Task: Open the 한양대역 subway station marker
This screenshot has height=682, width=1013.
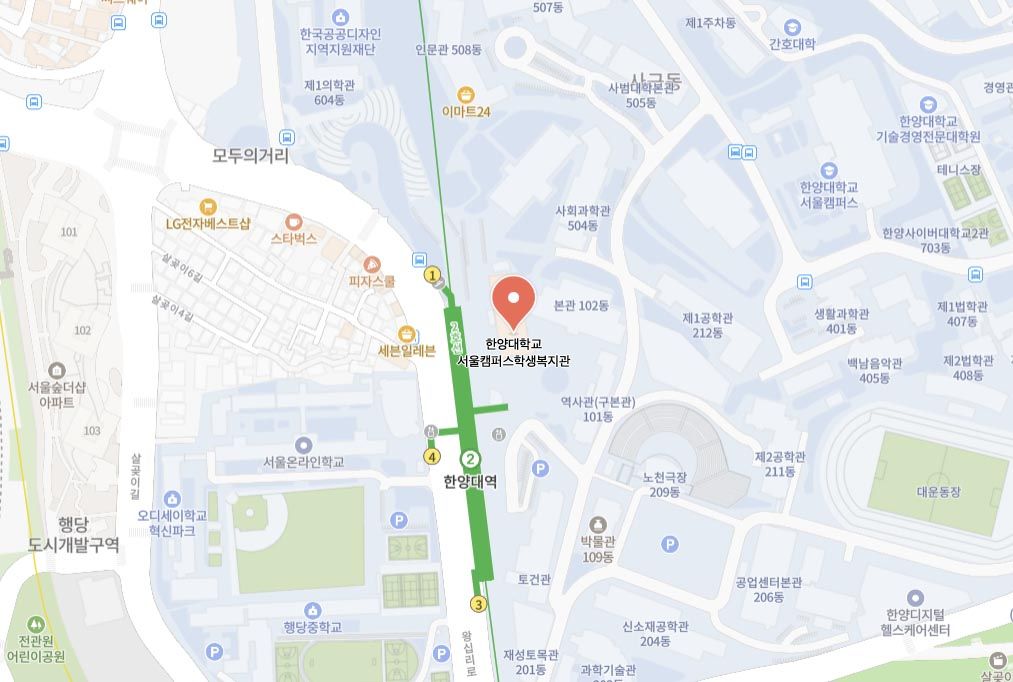Action: point(469,460)
